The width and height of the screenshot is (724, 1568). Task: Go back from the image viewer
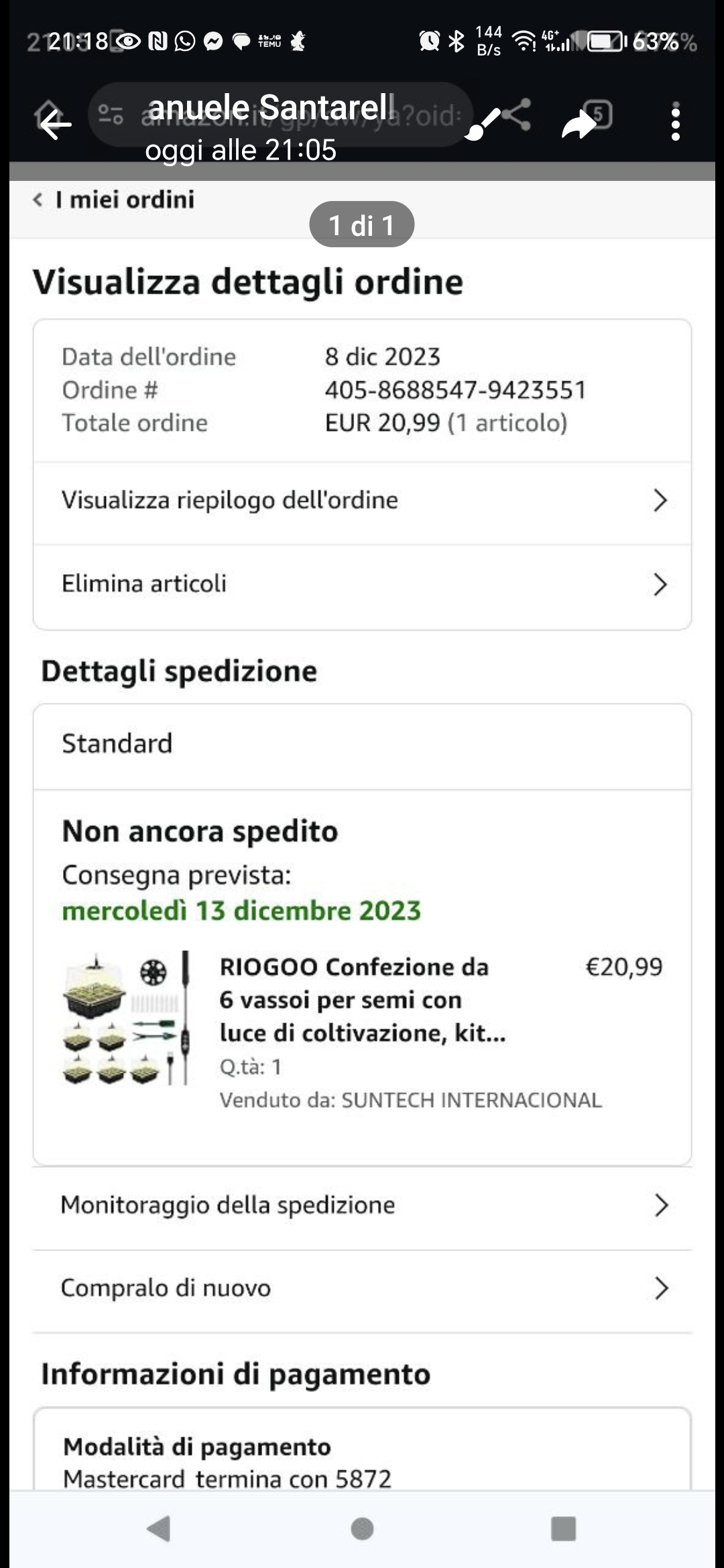56,124
